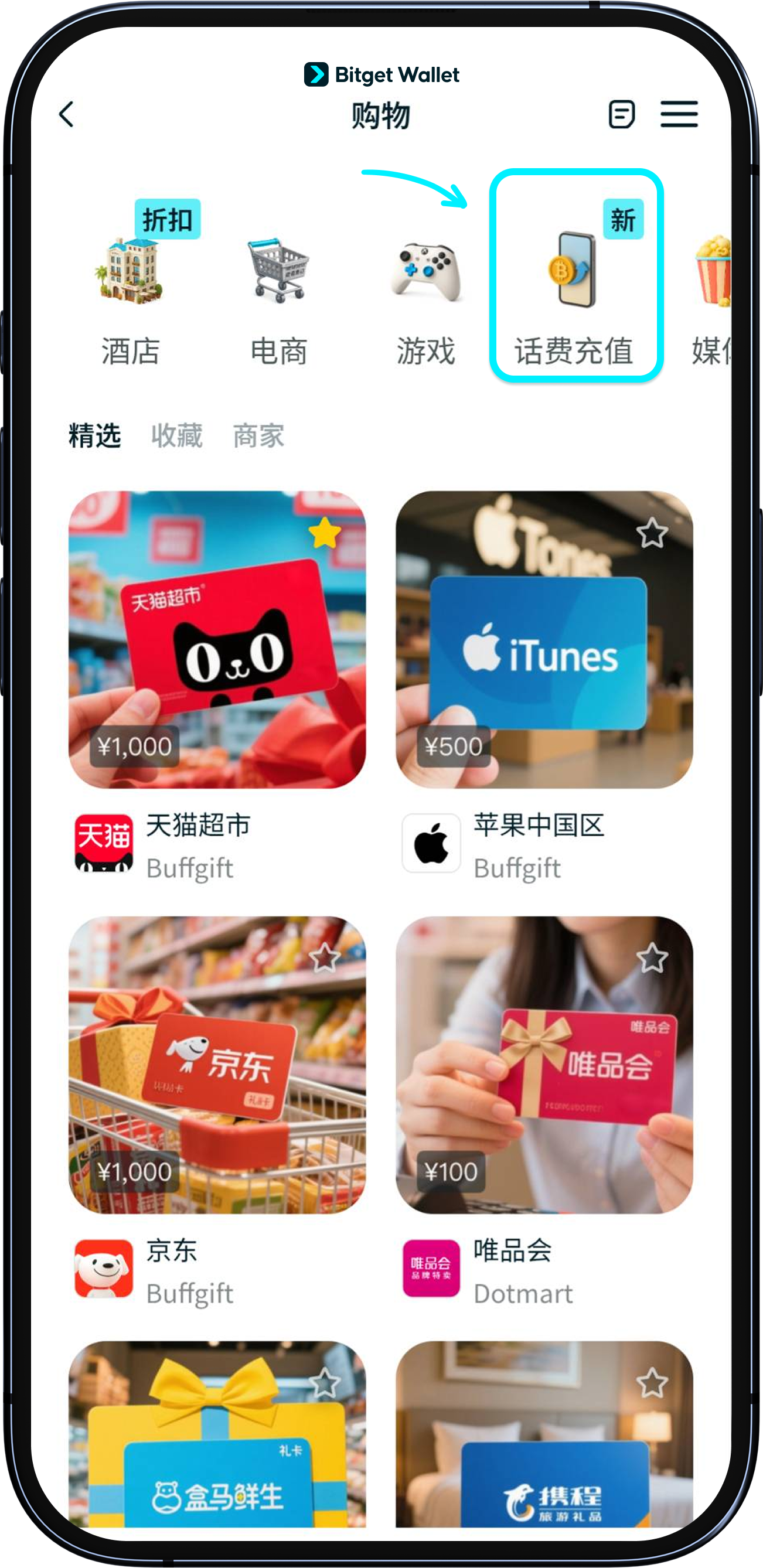Favorite the iTunes gift card
Image resolution: width=763 pixels, height=1568 pixels.
point(652,533)
